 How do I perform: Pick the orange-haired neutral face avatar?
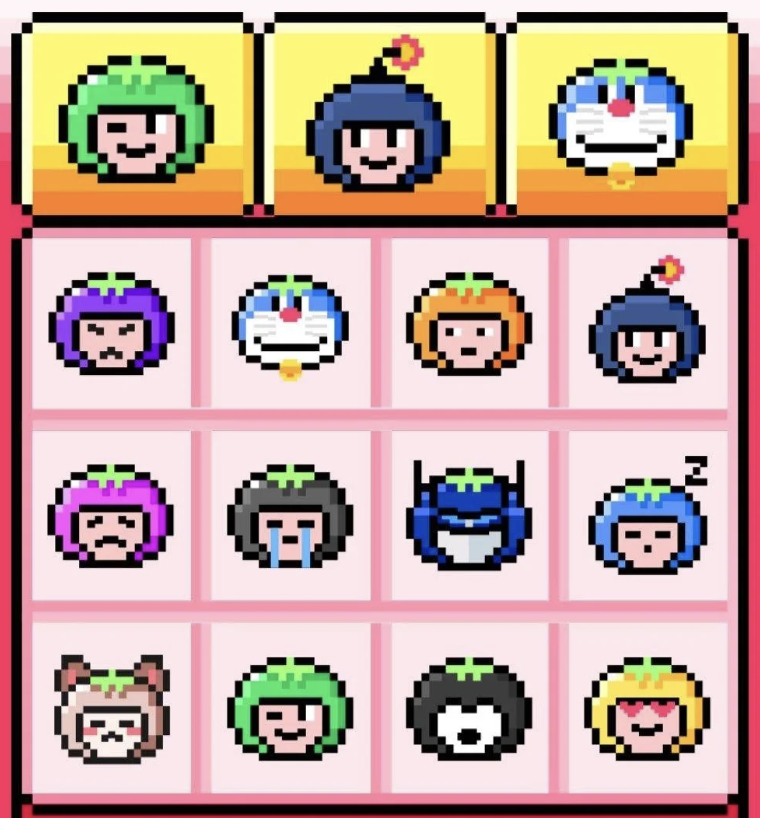tap(469, 324)
